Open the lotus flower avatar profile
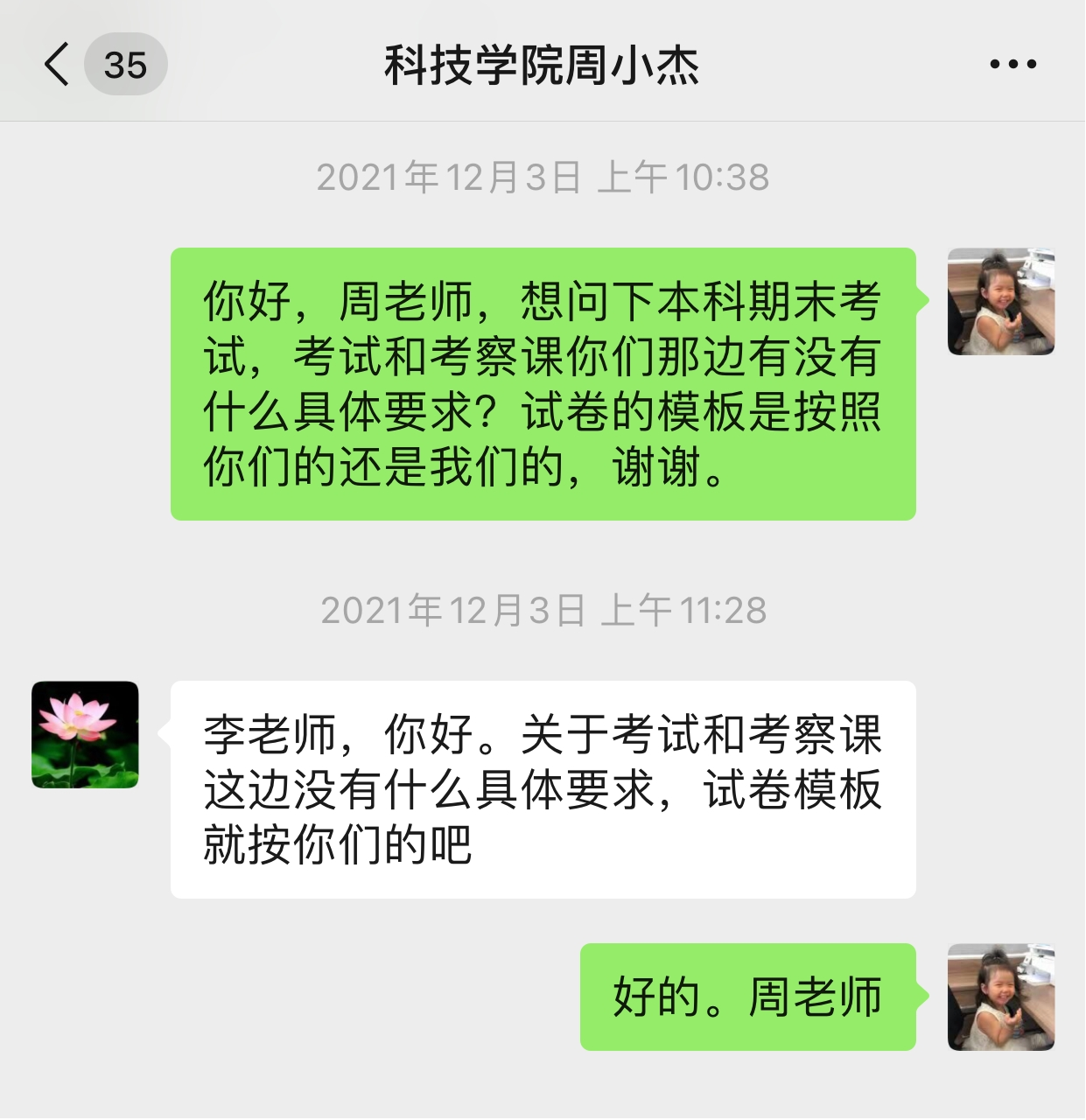 point(85,734)
